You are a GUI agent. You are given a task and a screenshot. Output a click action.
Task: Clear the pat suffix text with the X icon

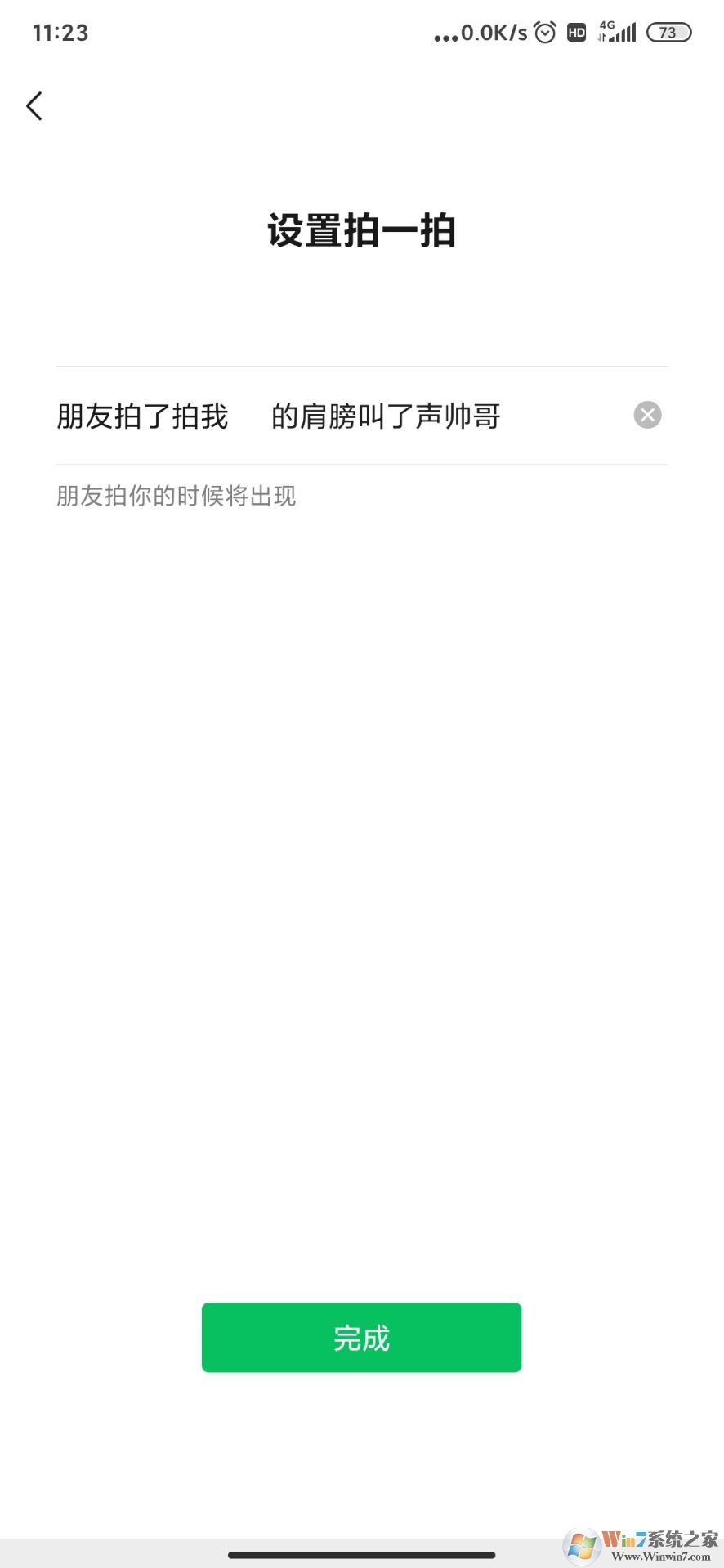tap(646, 416)
